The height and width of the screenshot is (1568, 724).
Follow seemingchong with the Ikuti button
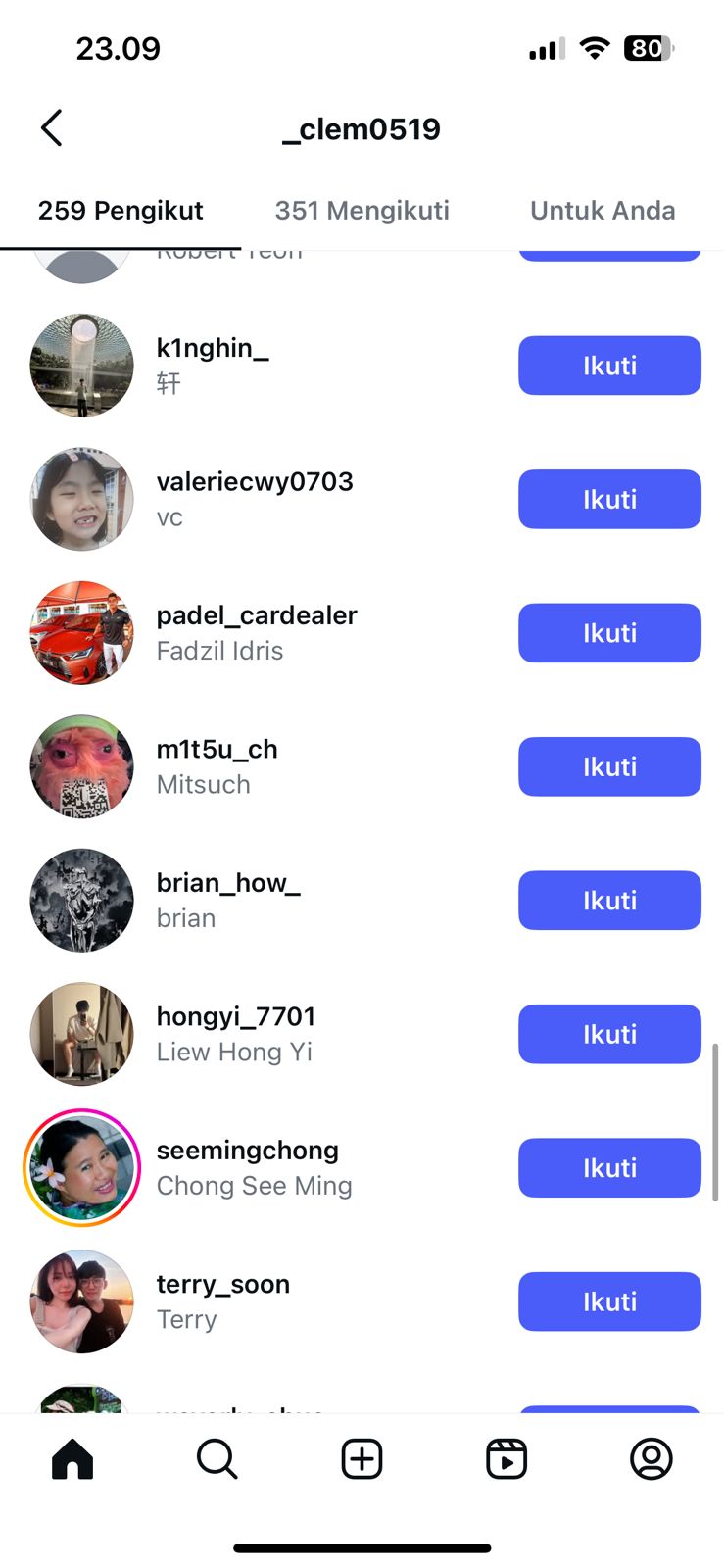608,1168
